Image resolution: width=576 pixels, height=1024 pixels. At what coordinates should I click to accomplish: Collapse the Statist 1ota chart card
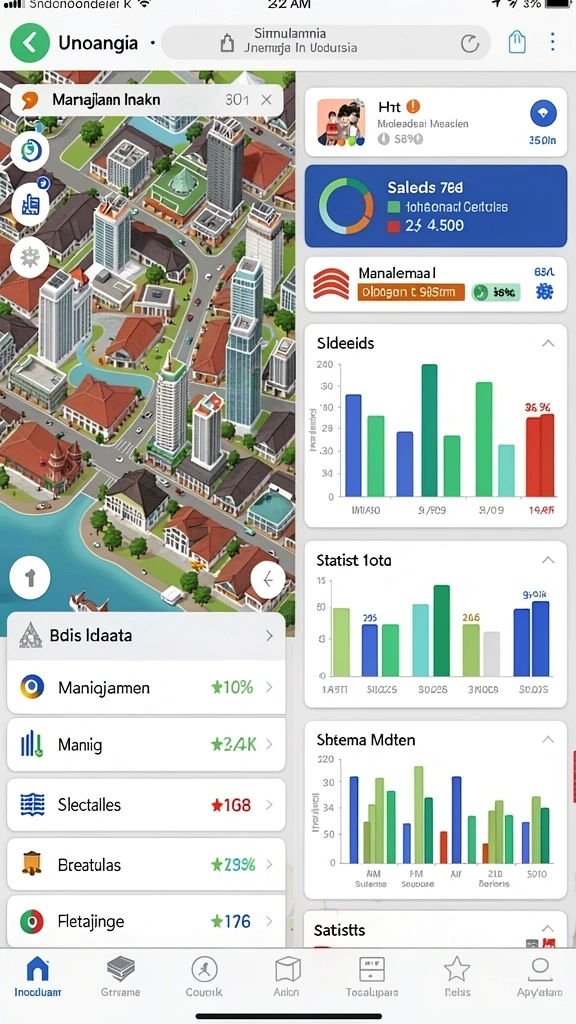[548, 560]
